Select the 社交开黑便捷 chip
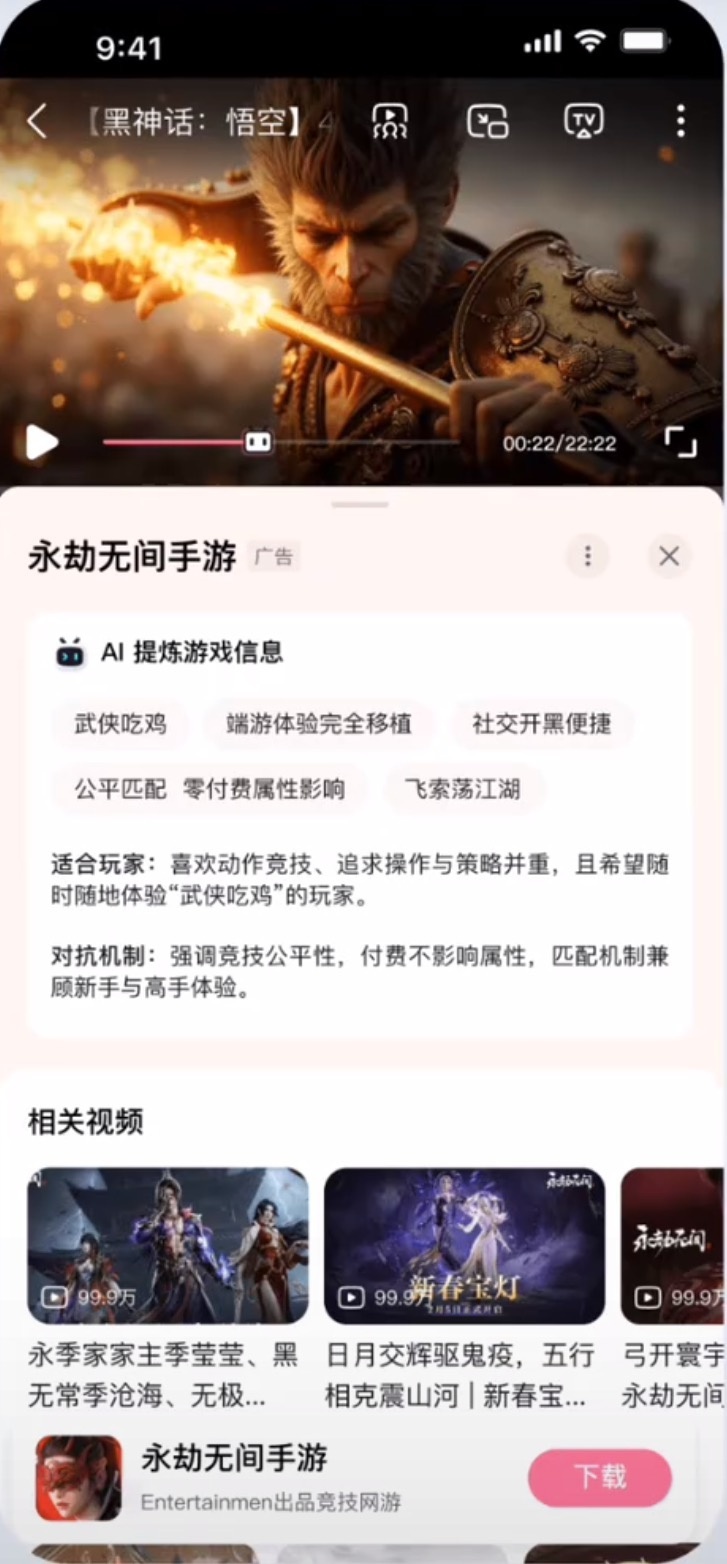The height and width of the screenshot is (1564, 727). click(541, 724)
